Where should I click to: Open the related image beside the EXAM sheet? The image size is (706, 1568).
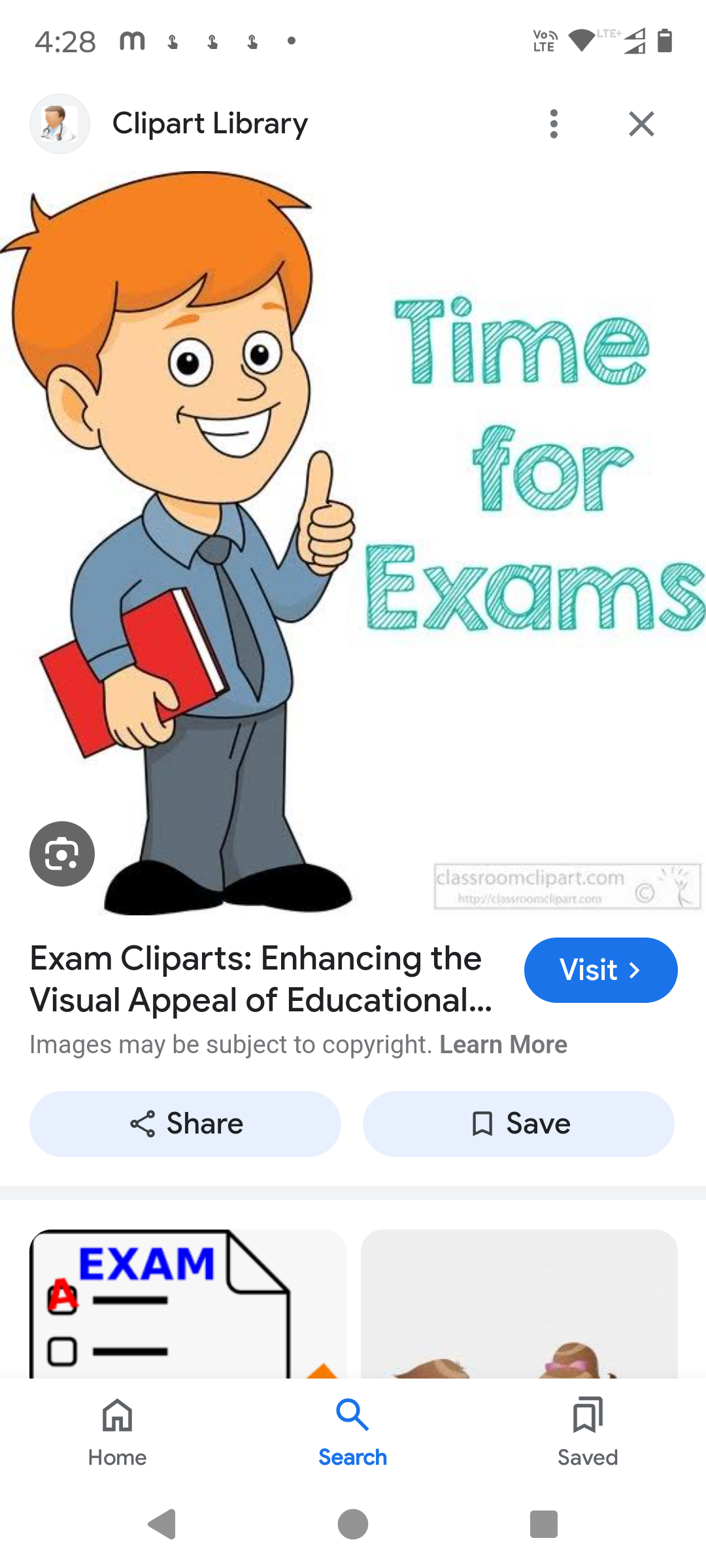point(519,1304)
